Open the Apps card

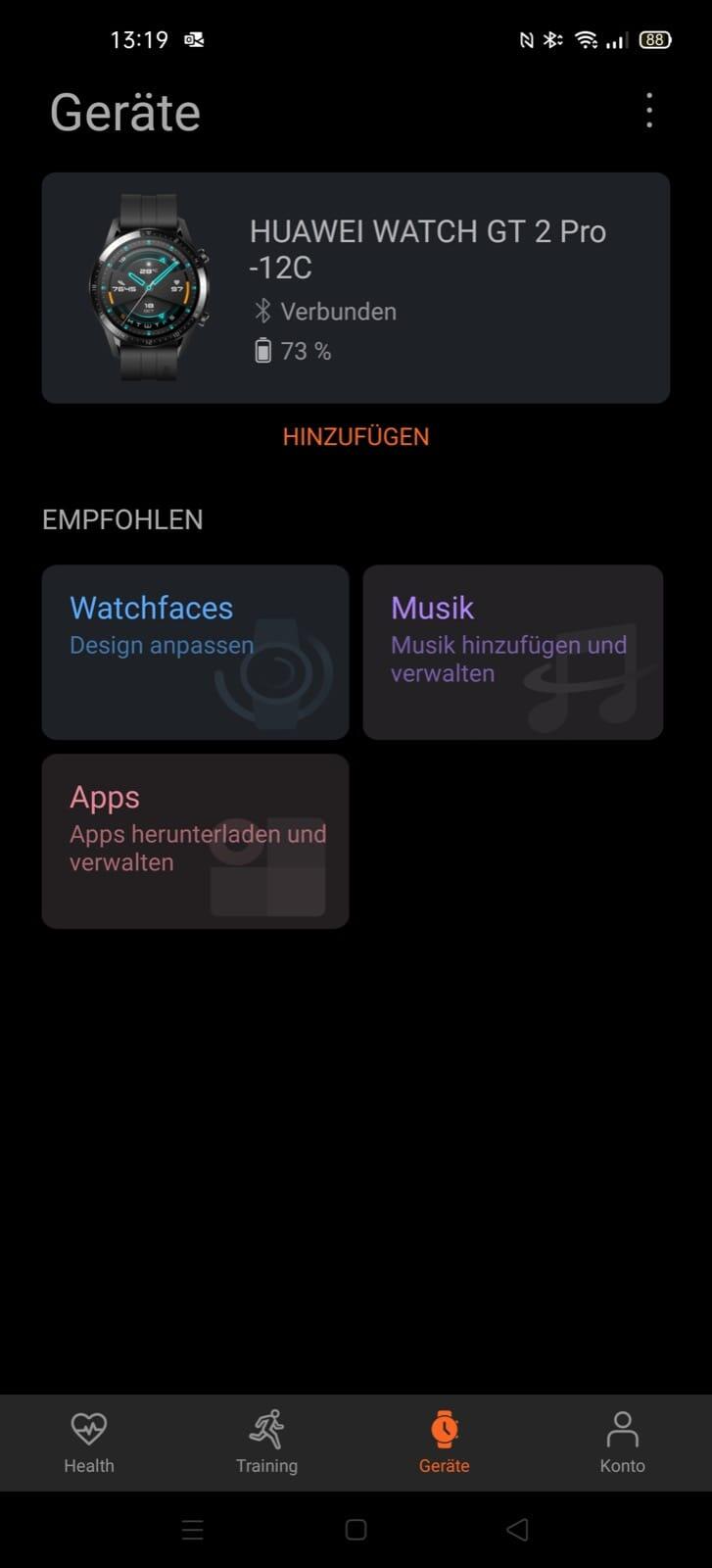click(195, 841)
